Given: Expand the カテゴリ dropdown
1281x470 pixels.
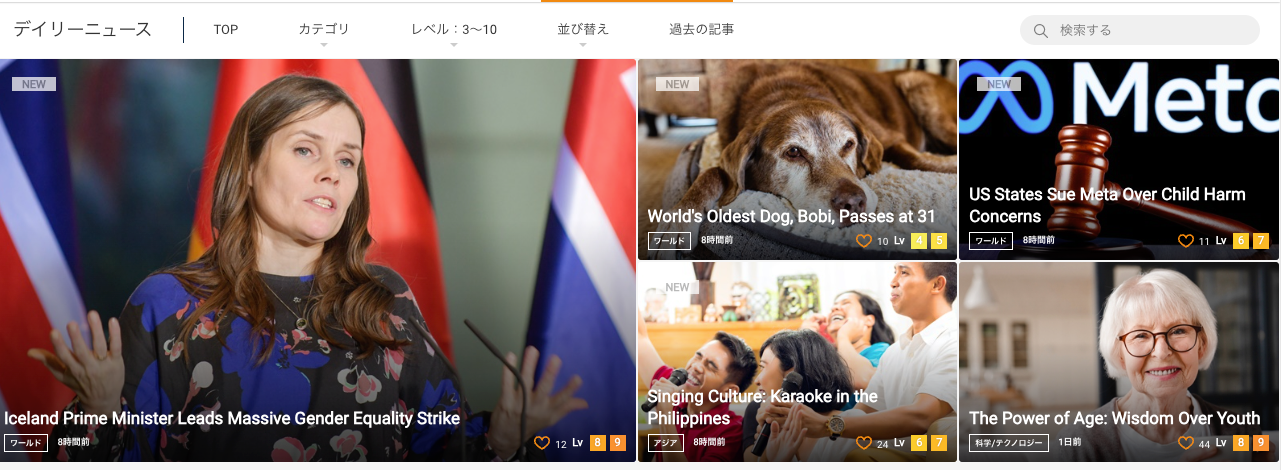Looking at the screenshot, I should [x=324, y=30].
